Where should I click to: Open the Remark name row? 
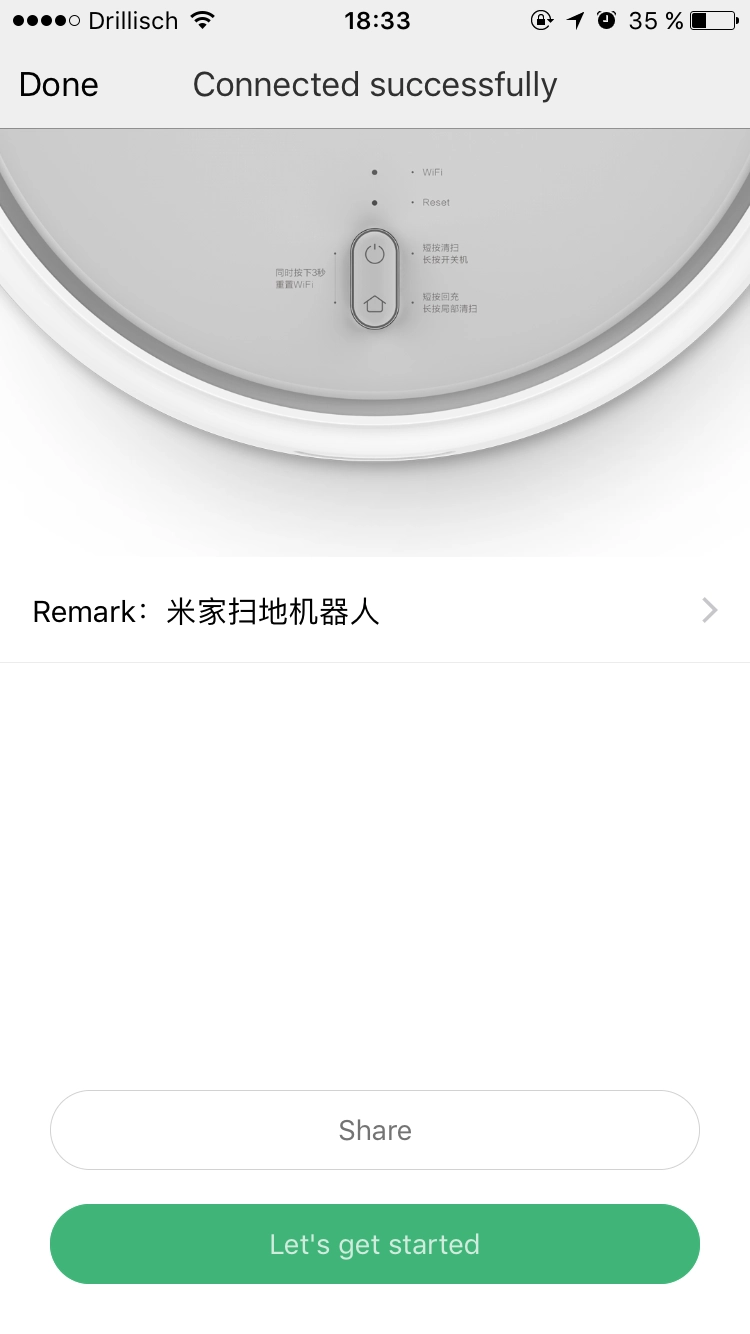[375, 611]
